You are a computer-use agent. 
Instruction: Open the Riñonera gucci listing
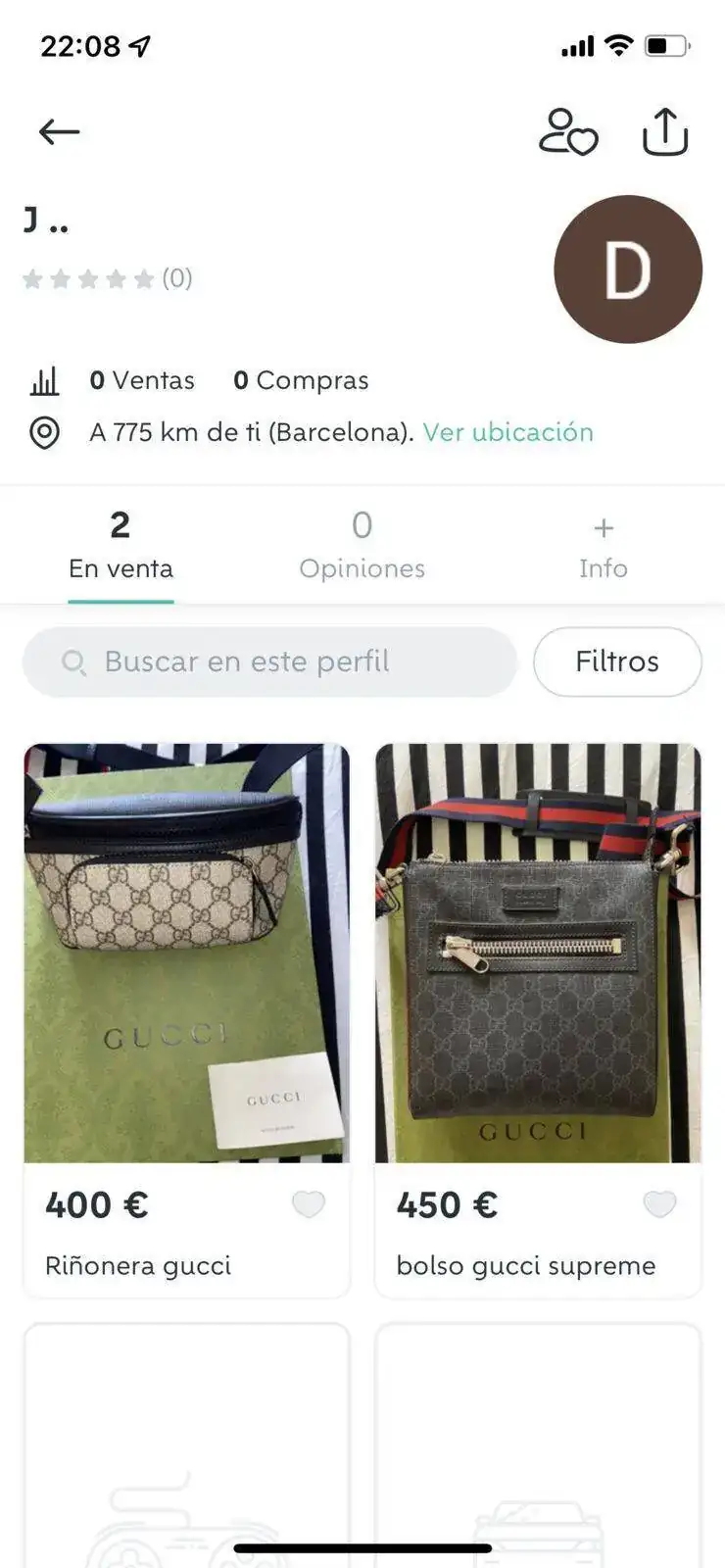tap(186, 953)
